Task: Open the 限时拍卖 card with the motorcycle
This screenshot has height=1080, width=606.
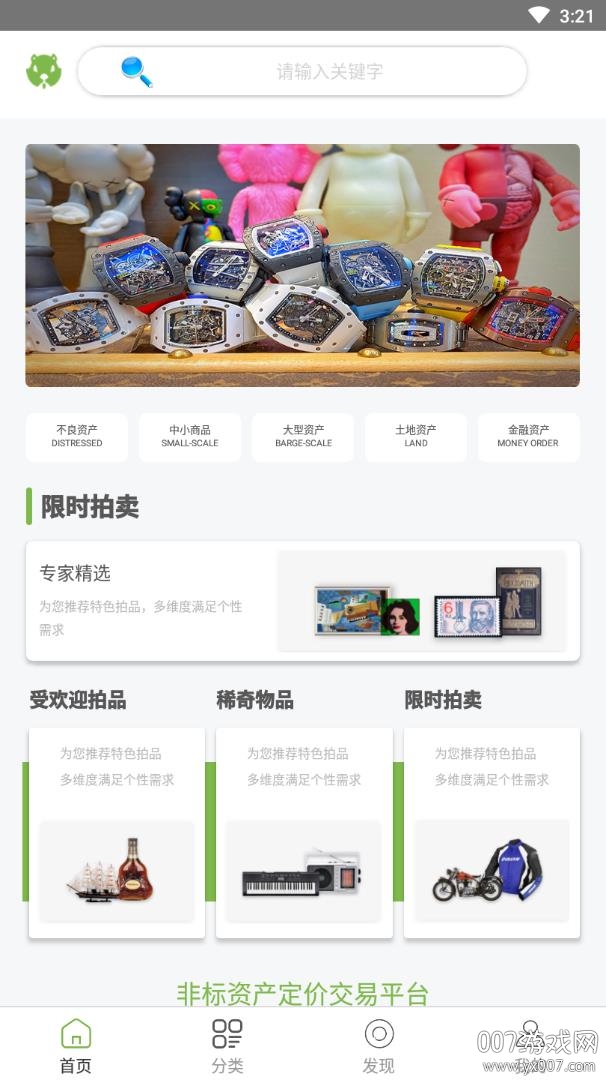Action: [x=492, y=832]
